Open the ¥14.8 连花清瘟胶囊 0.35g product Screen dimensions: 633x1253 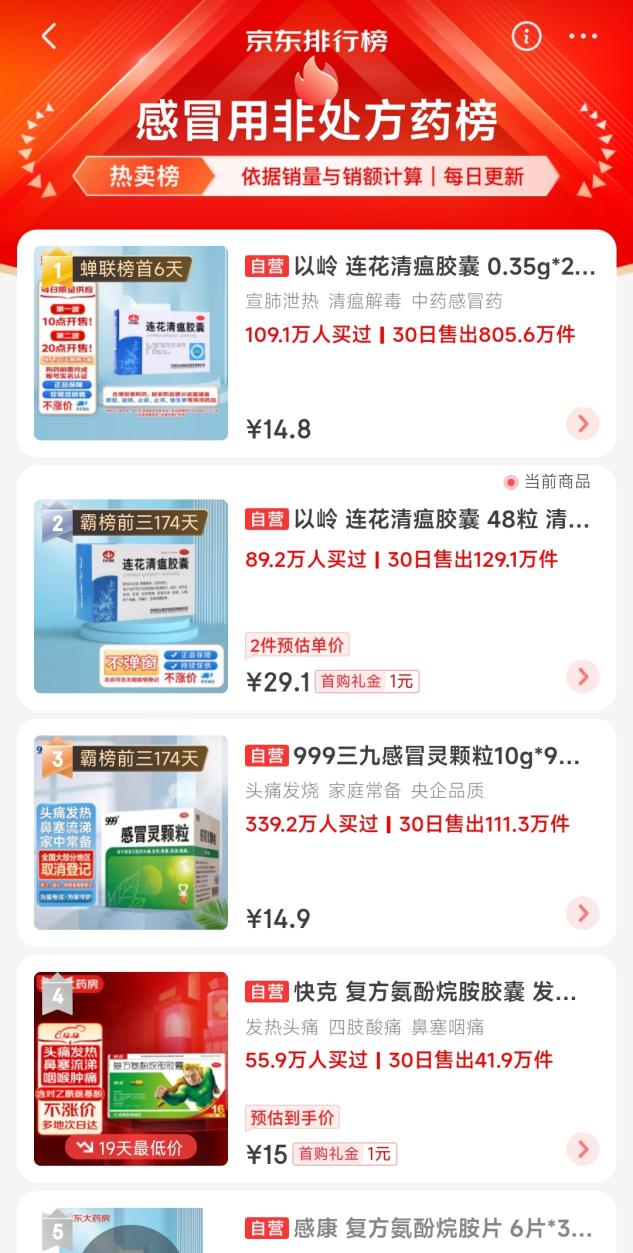[x=420, y=268]
